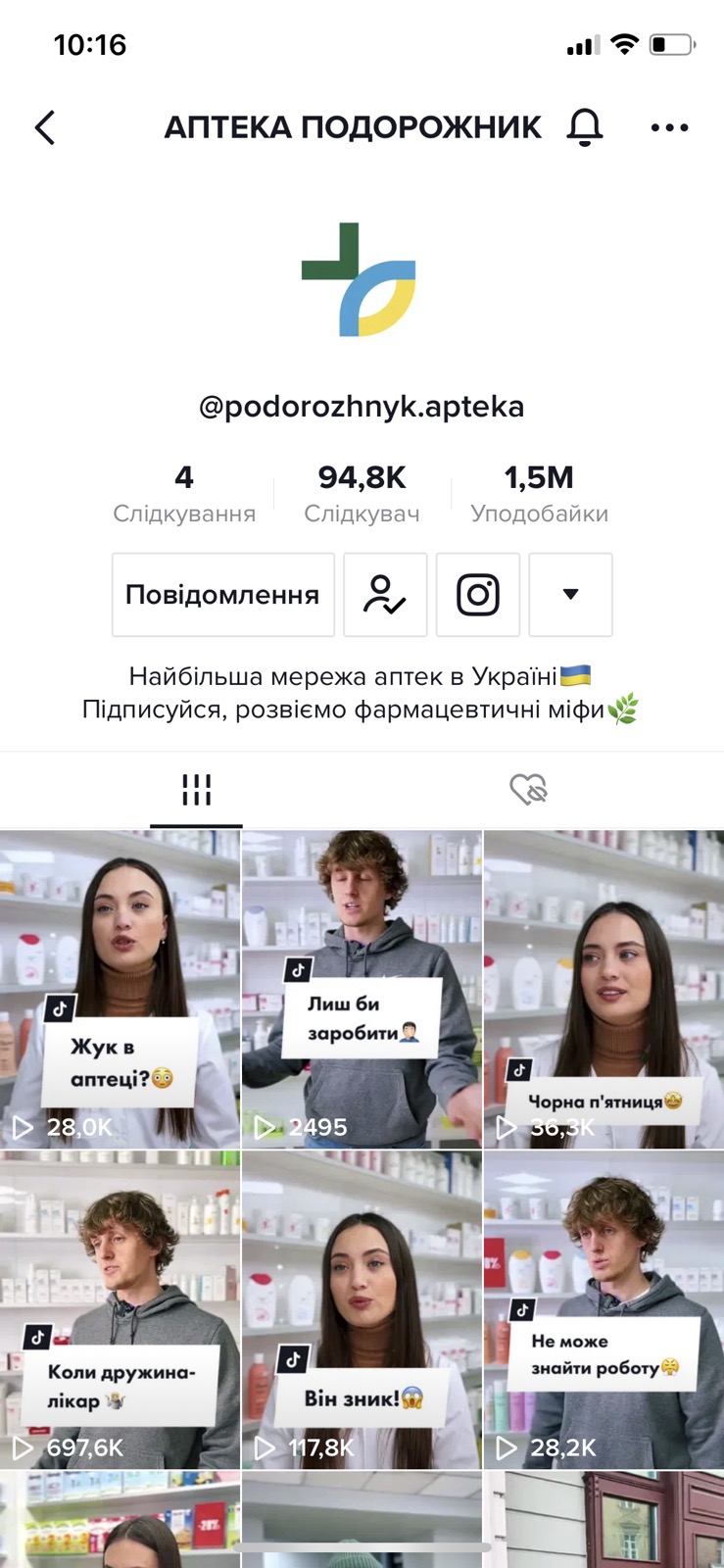
Task: Play the Не може знайти роботу video
Action: click(x=603, y=1310)
